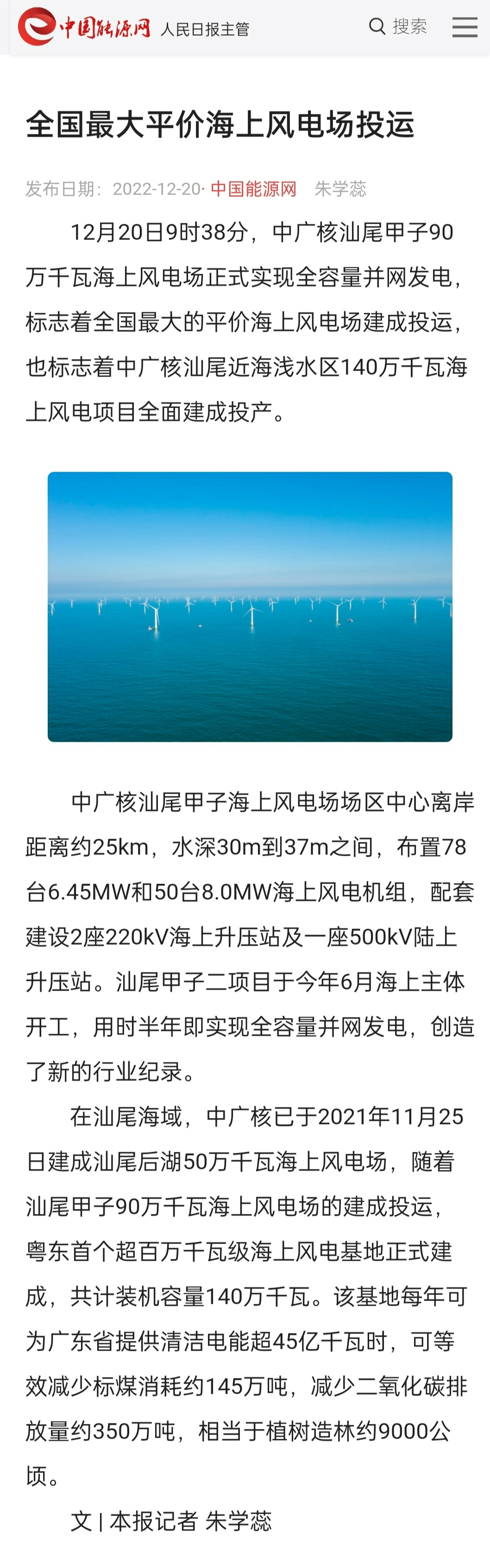Open the red 中国能源网 source link
490x1568 pixels.
[x=253, y=190]
